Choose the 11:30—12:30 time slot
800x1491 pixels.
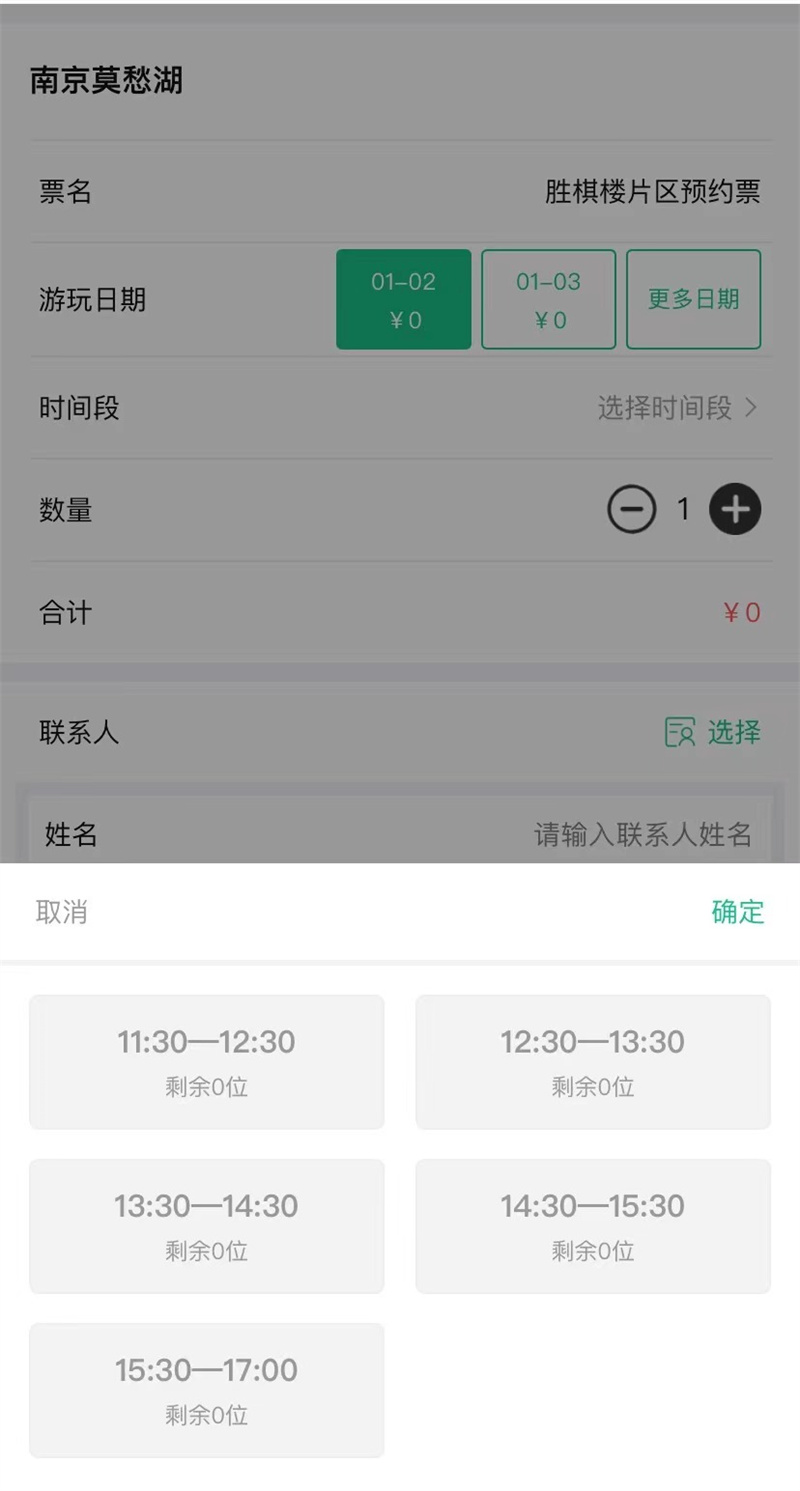click(206, 1061)
